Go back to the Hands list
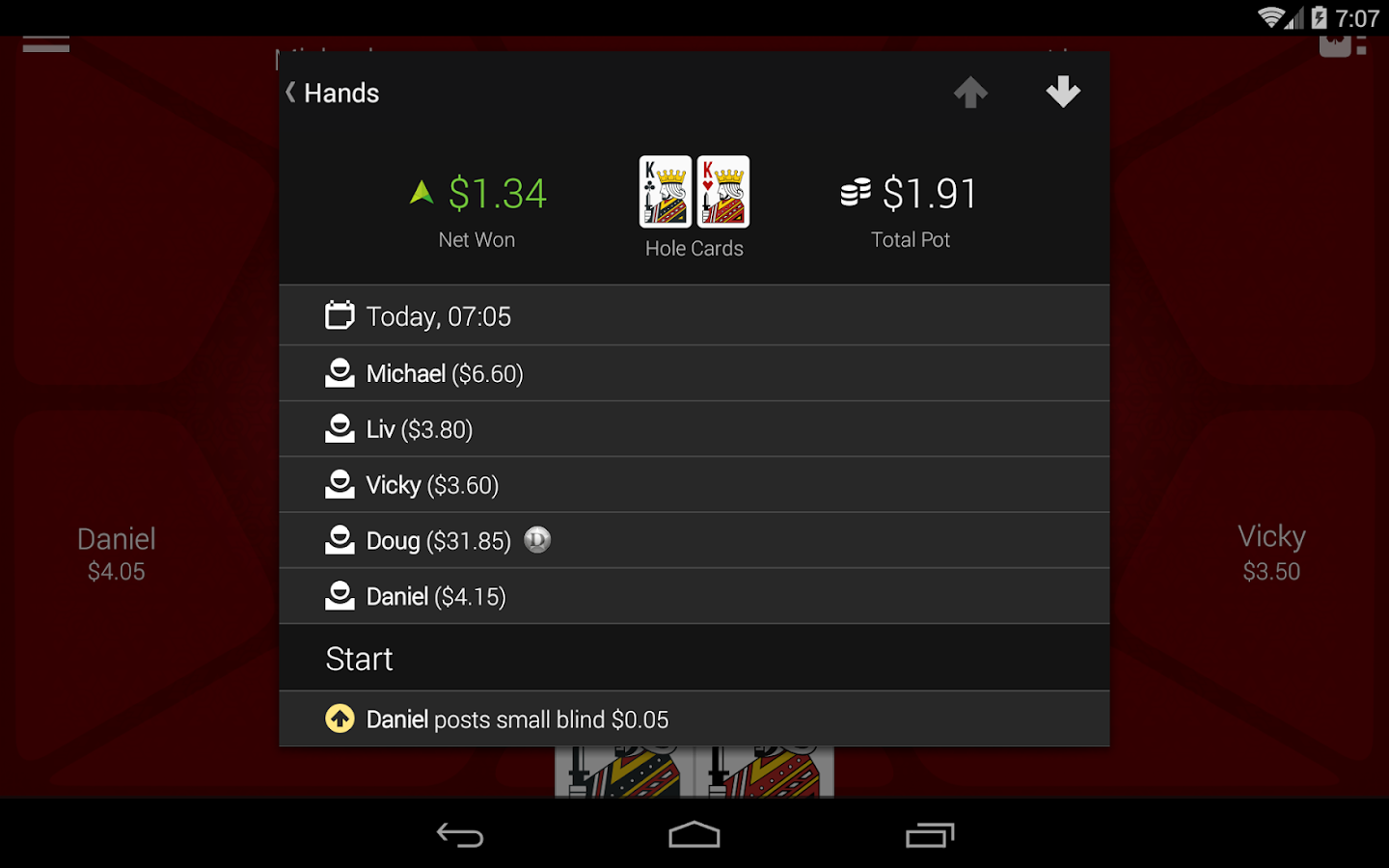Image resolution: width=1389 pixels, height=868 pixels. click(x=332, y=93)
